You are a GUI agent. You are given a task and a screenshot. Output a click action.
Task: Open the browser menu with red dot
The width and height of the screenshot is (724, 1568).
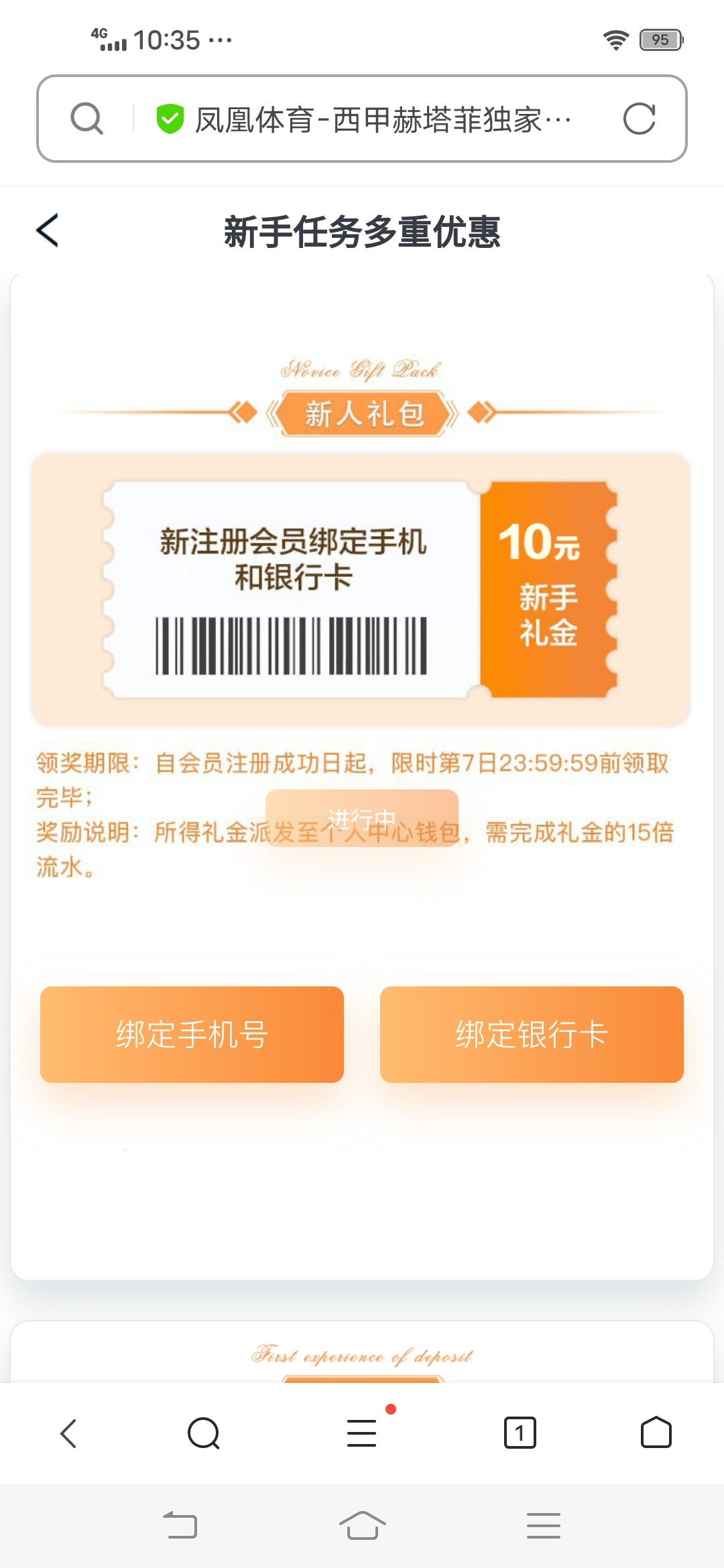362,1433
